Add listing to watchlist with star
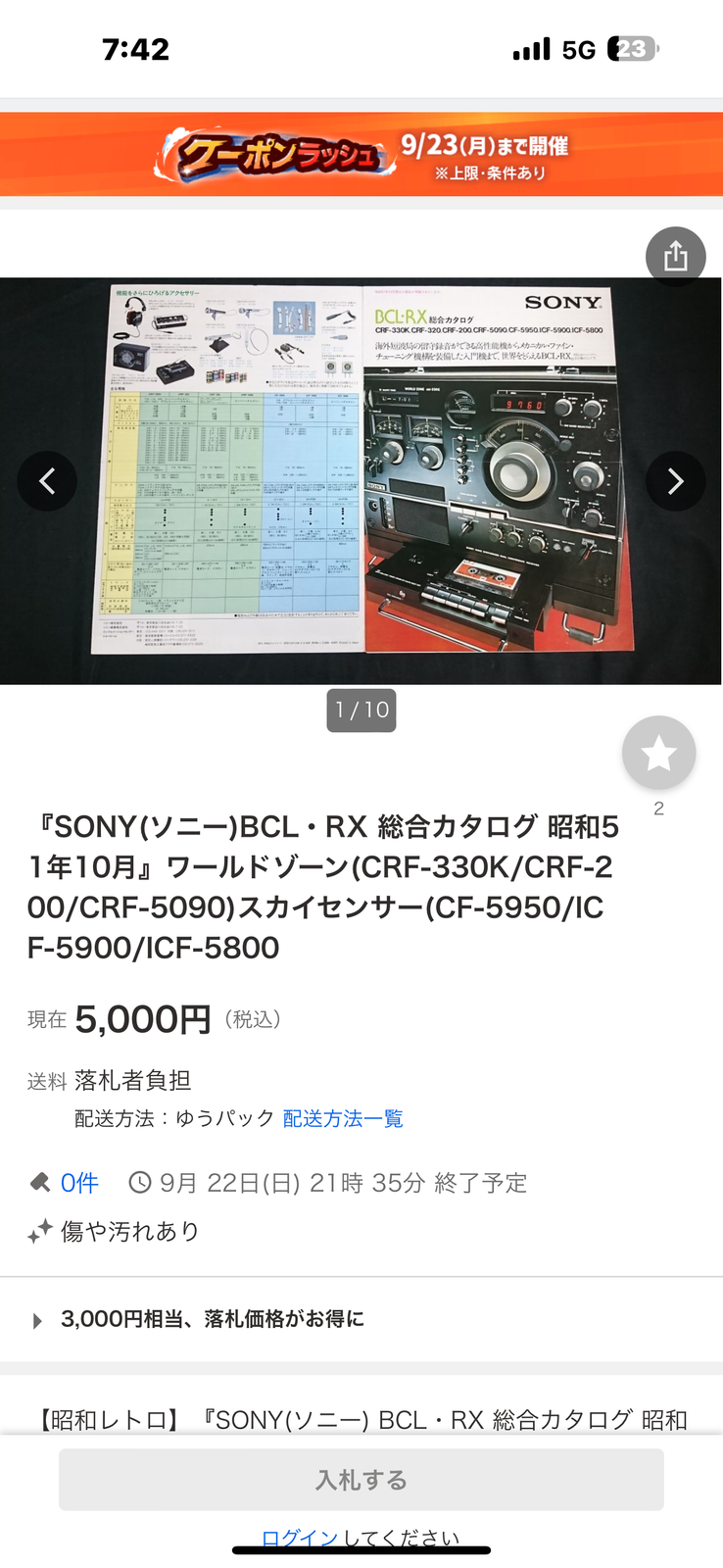 [659, 753]
